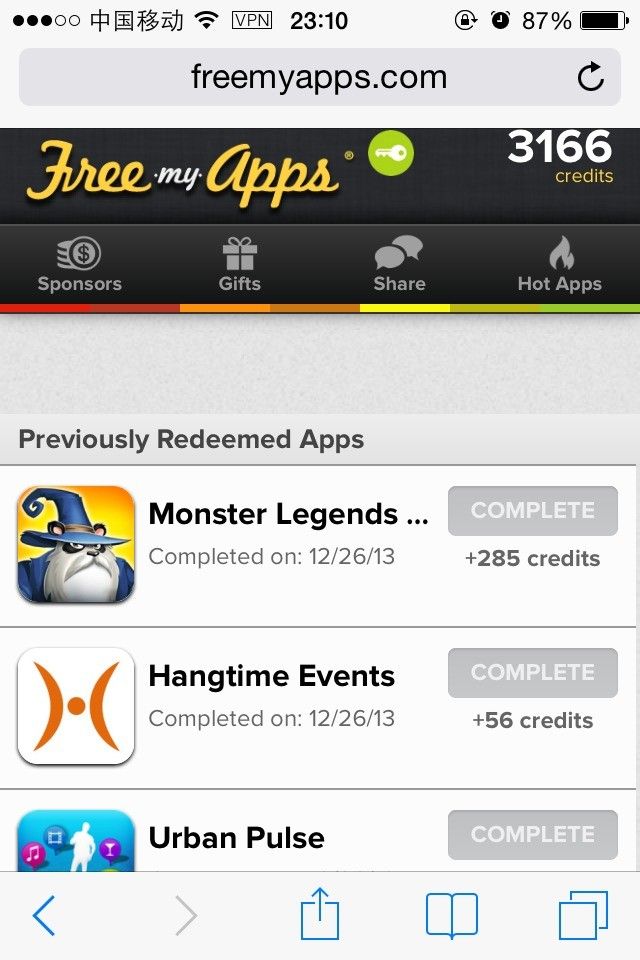Go back to the previous page
Screen dimensions: 640x960
point(44,915)
